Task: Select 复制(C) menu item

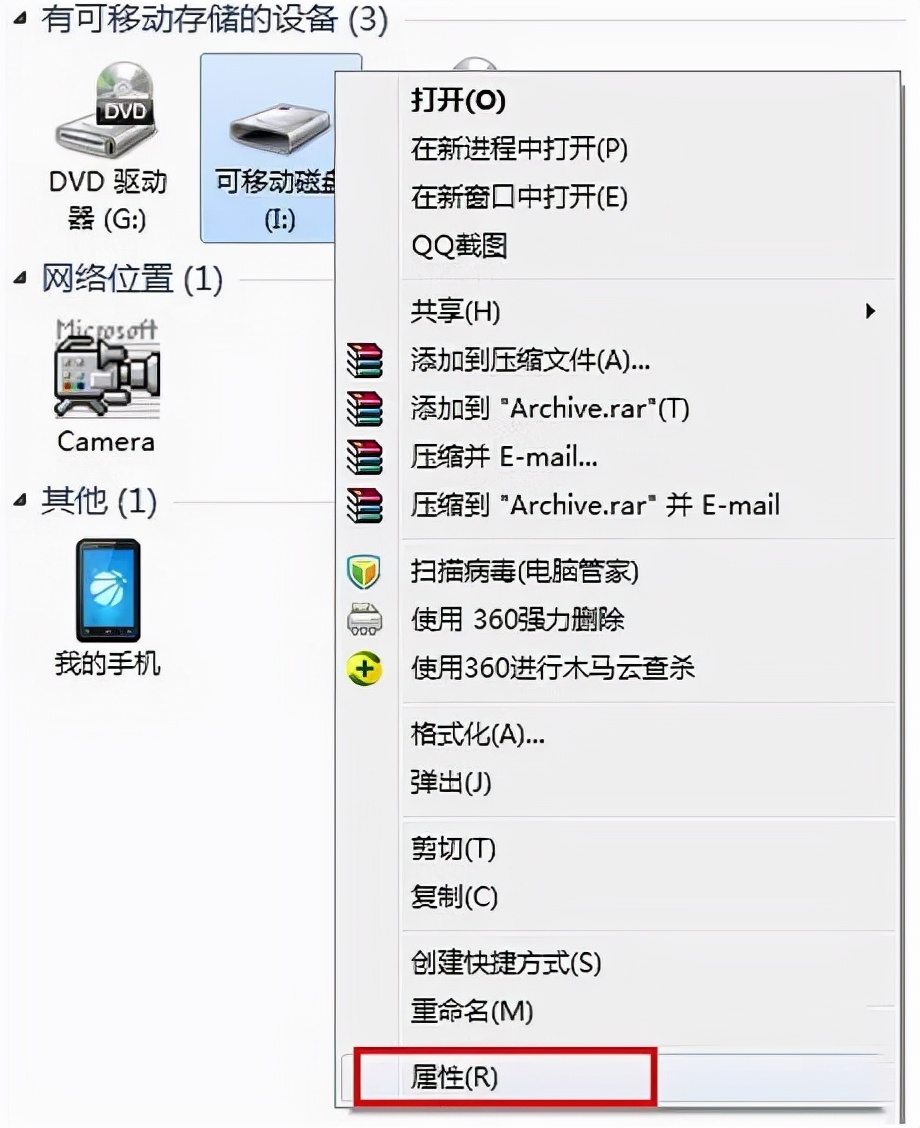Action: pos(453,896)
